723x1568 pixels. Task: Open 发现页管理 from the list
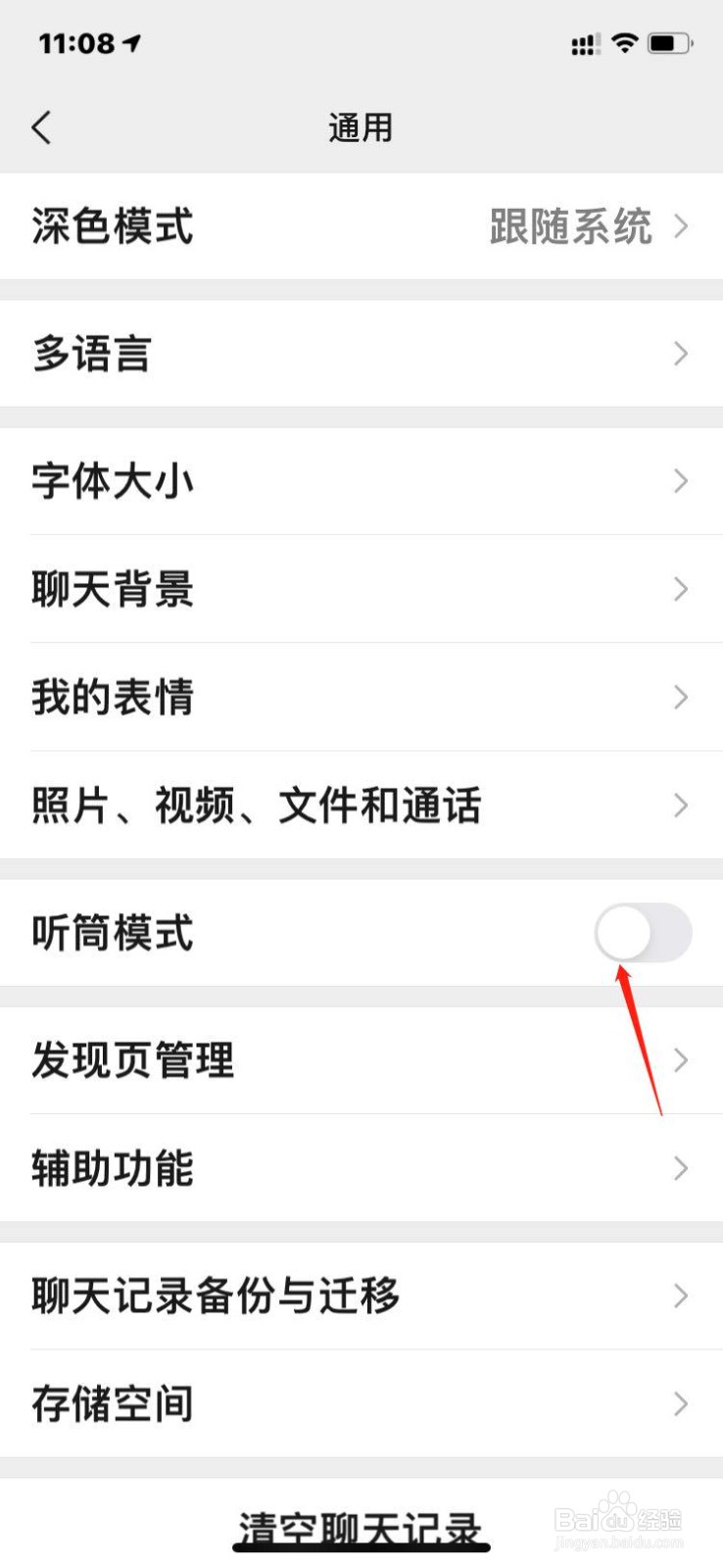pos(361,1060)
